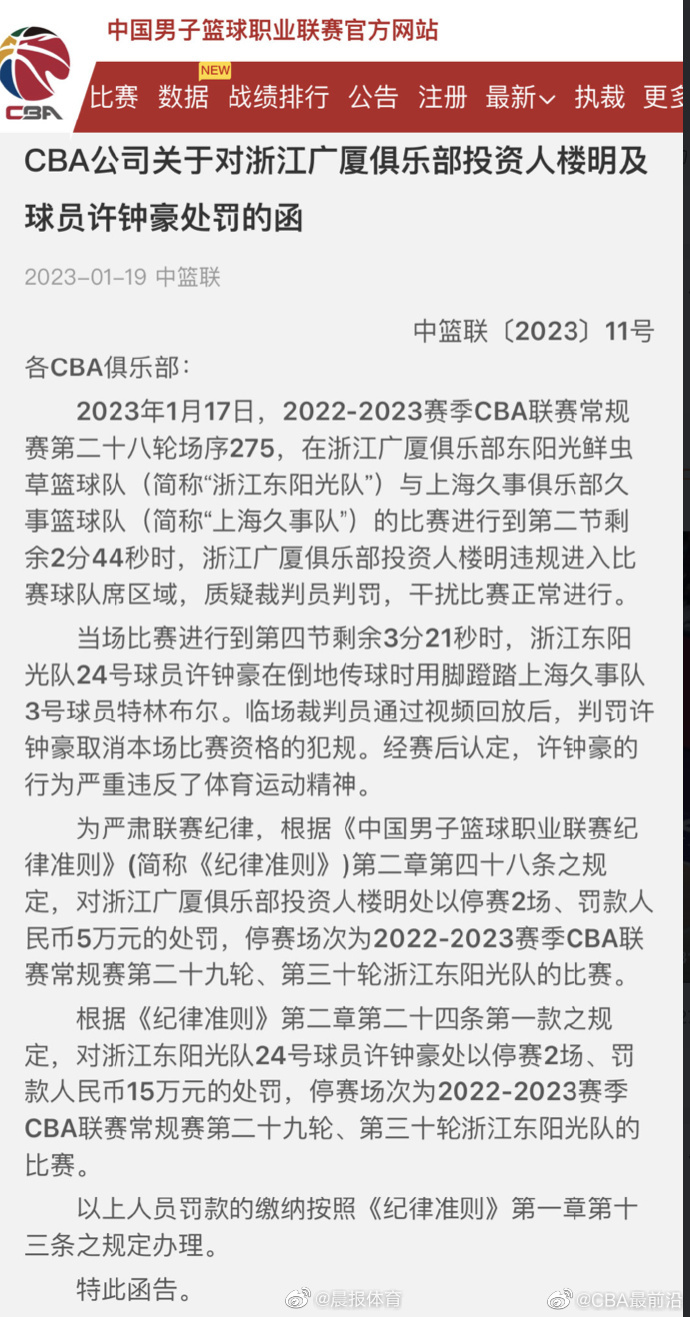This screenshot has height=1317, width=690.
Task: Go to the 公告 announcements section
Action: [373, 97]
